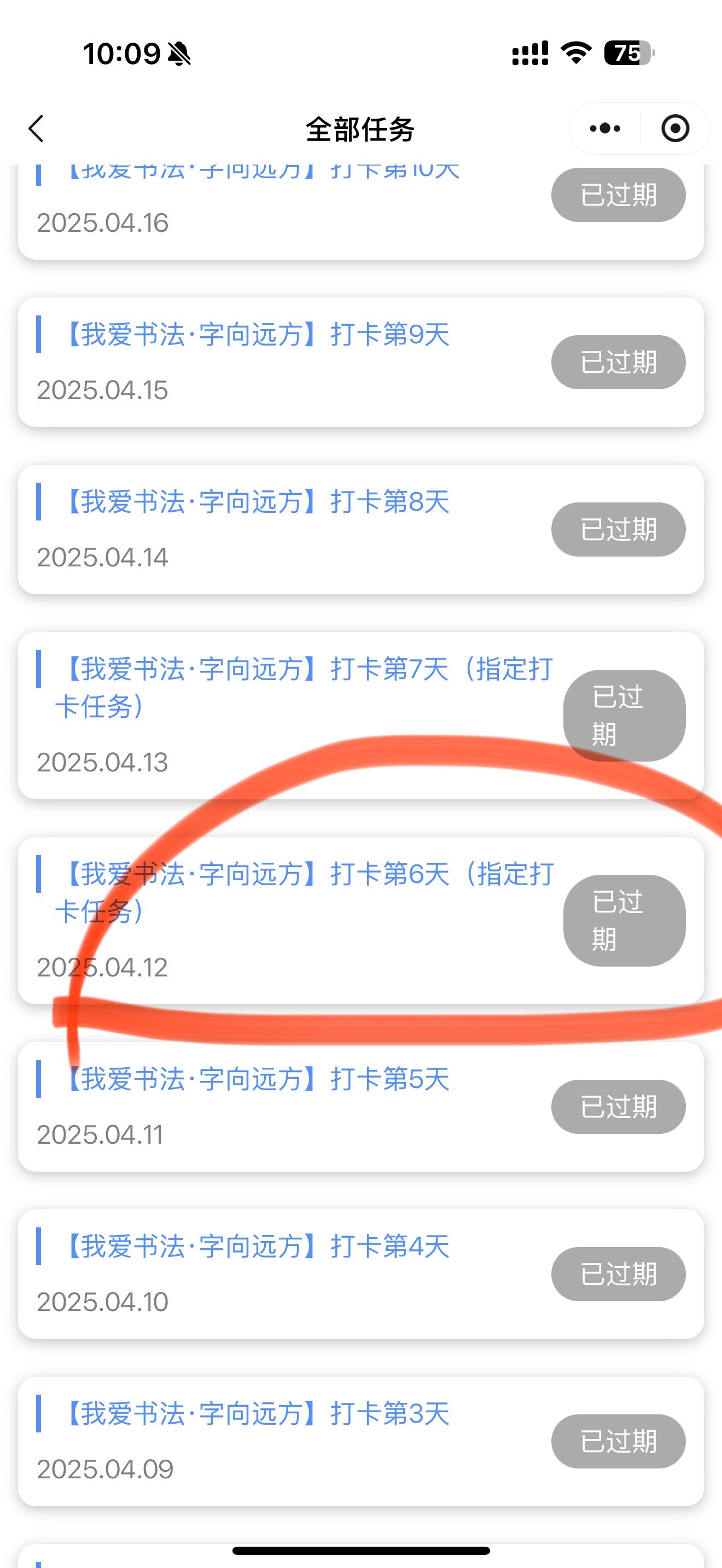Tap 已过期 button for 打卡第9天

pos(619,362)
